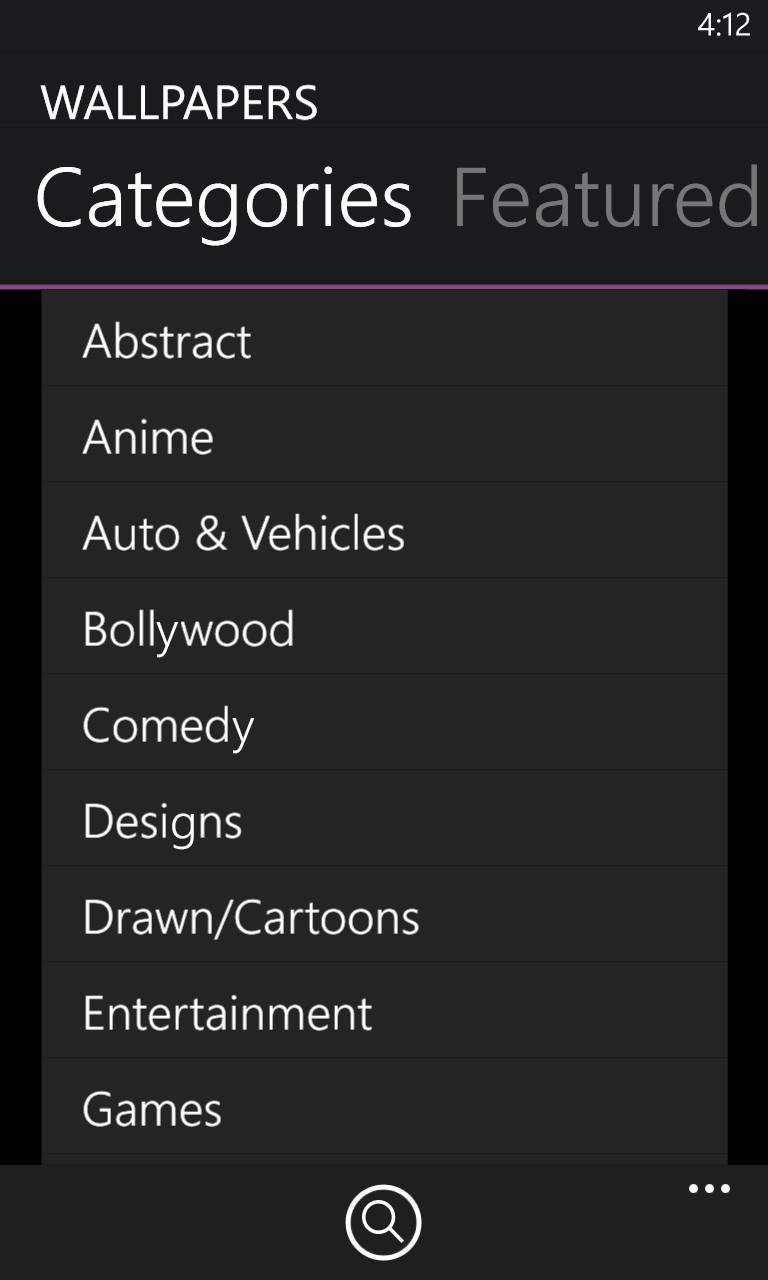Select the Categories tab
This screenshot has height=1280, width=768.
[x=225, y=199]
